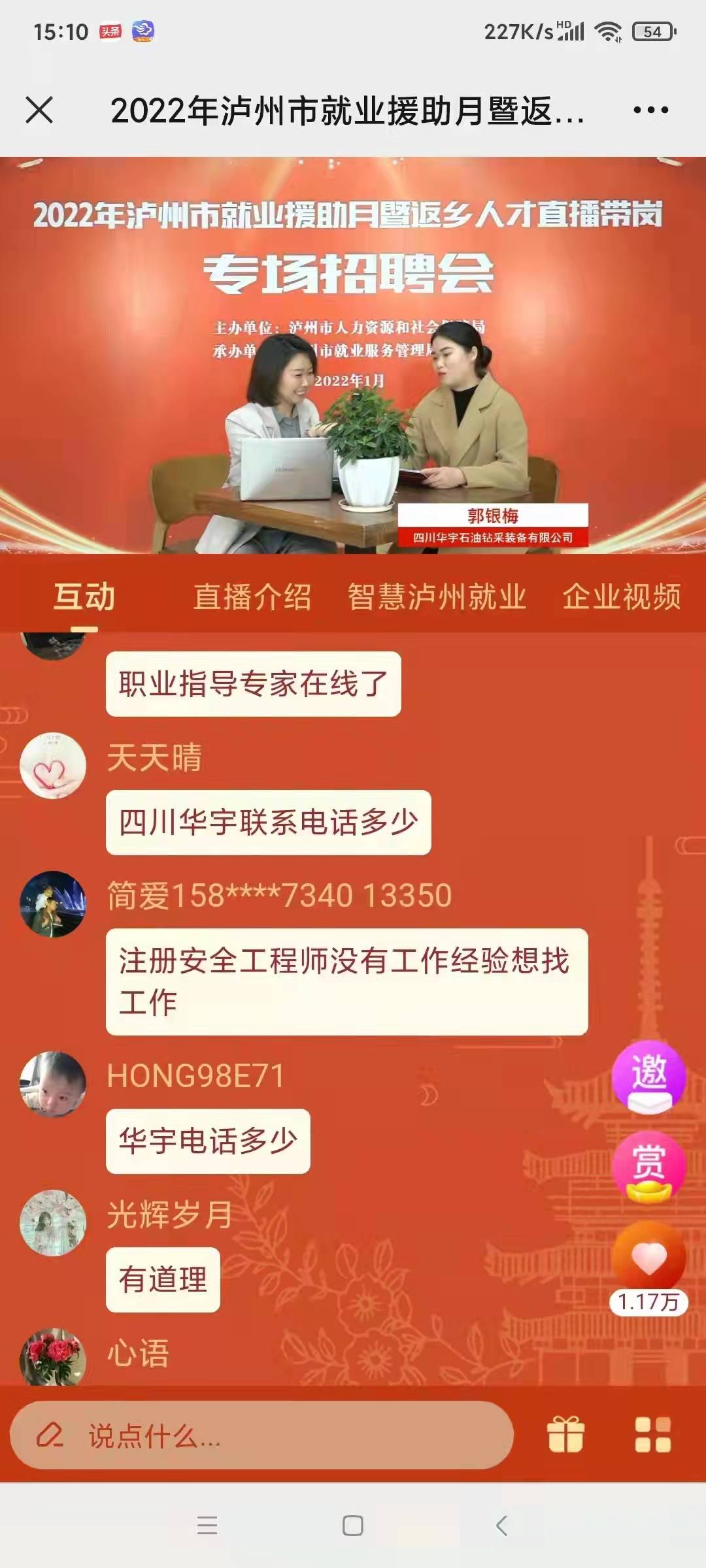Screen dimensions: 706x1568
Task: Switch to the 互动 tab
Action: click(x=84, y=597)
